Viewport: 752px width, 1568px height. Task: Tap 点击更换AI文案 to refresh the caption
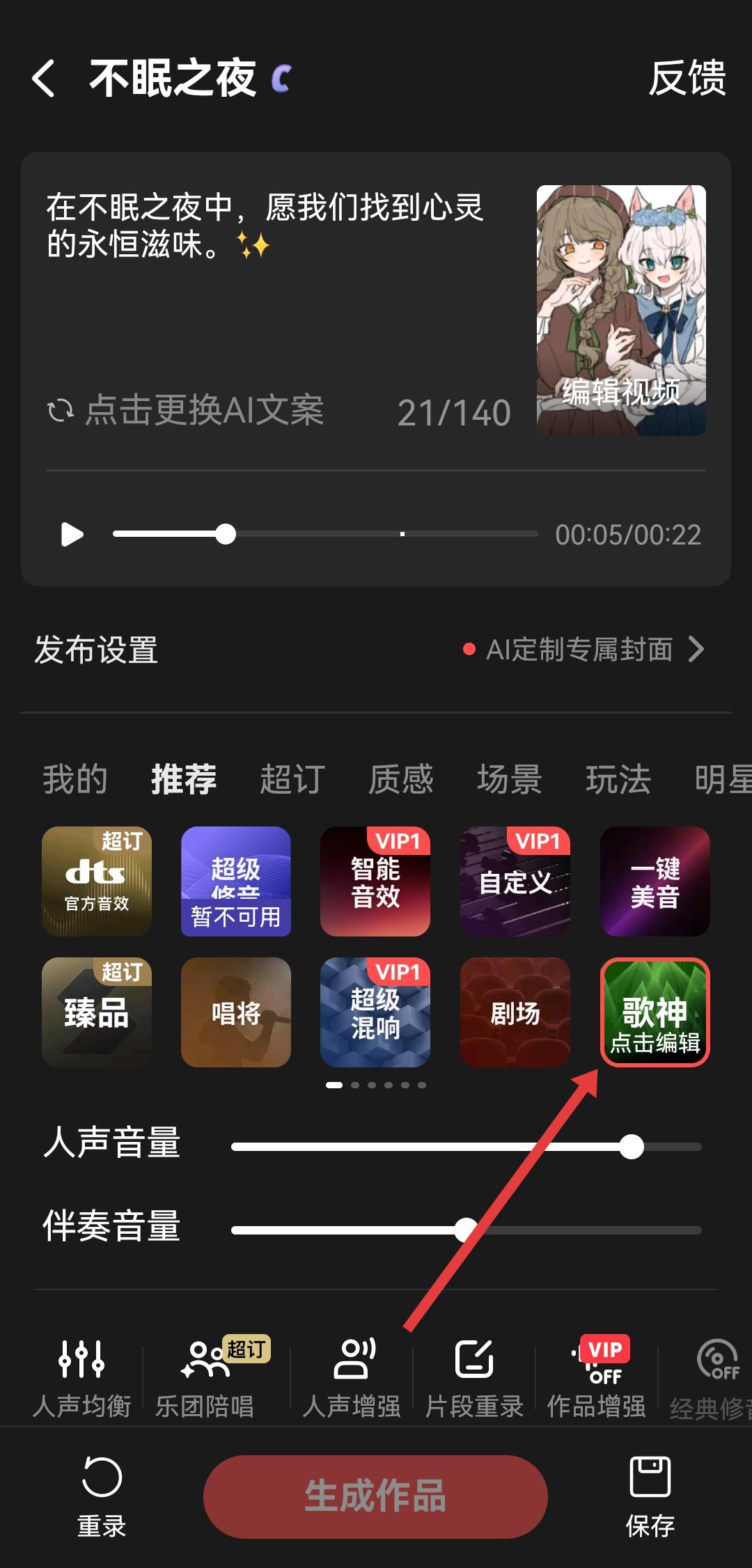coord(187,411)
